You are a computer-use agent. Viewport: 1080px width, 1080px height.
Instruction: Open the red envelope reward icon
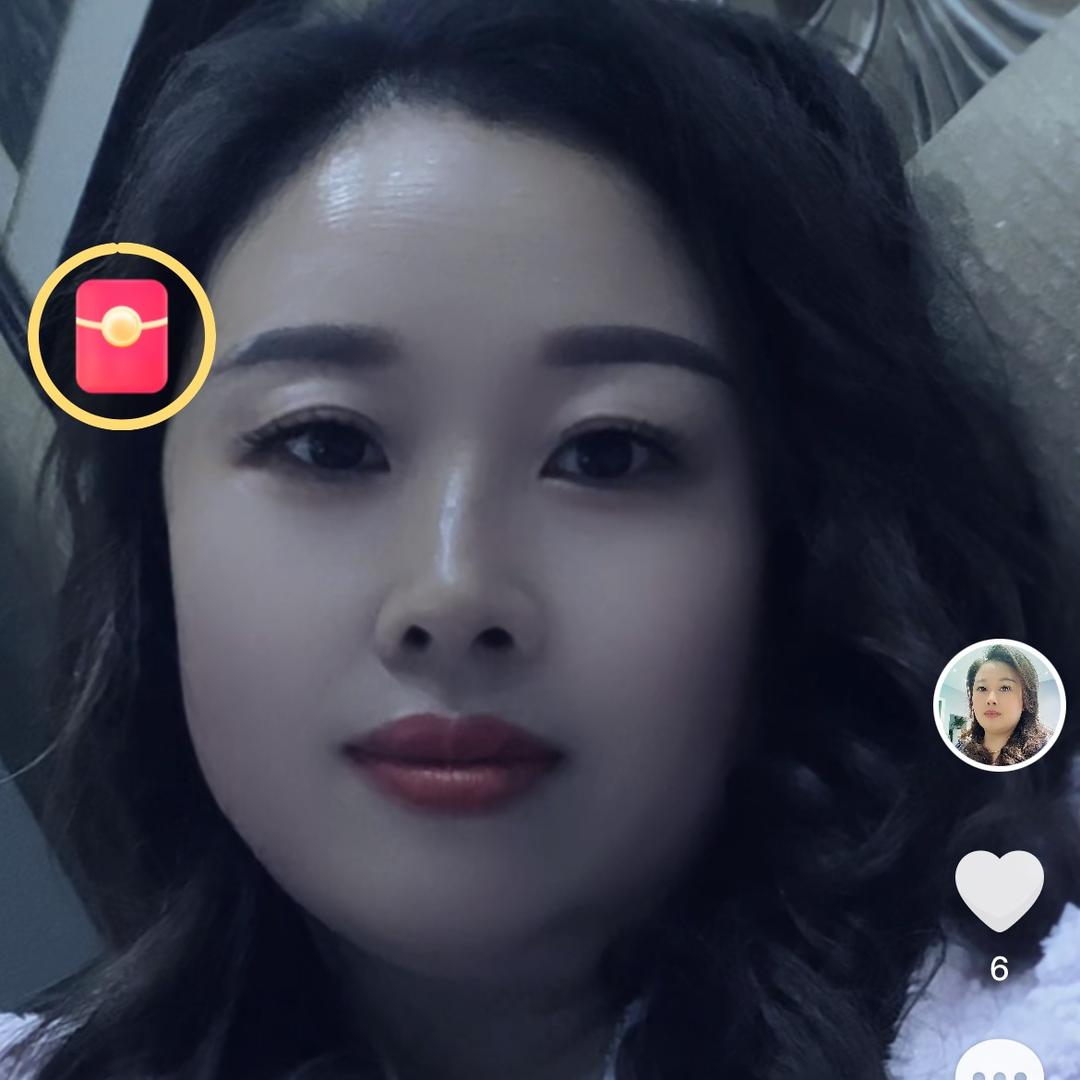pos(122,336)
